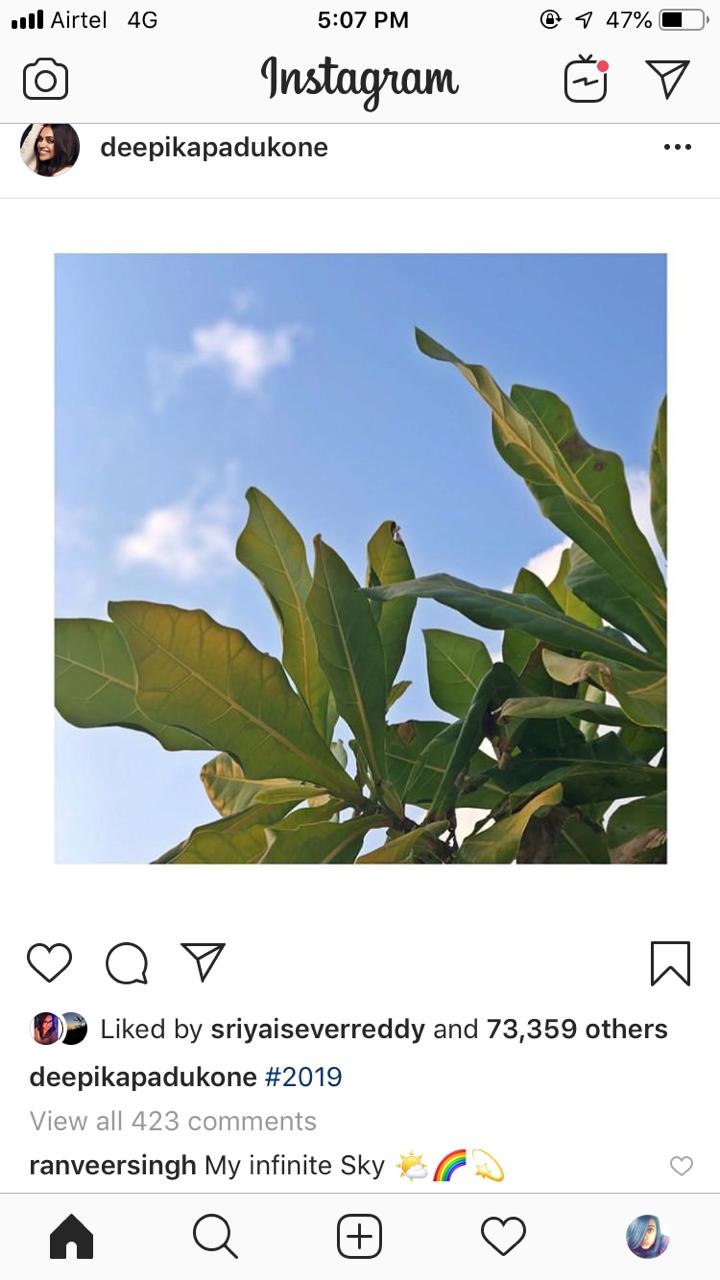View all 423 comments

click(x=173, y=1121)
